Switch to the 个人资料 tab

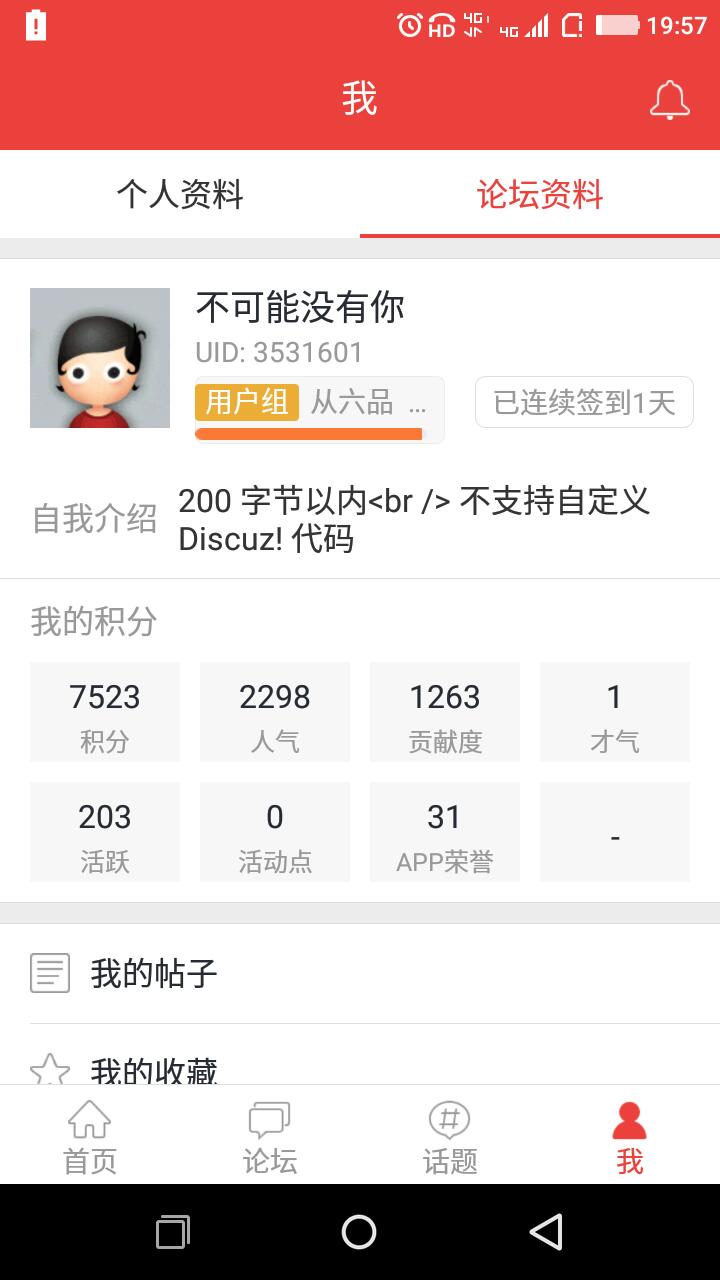click(x=180, y=194)
